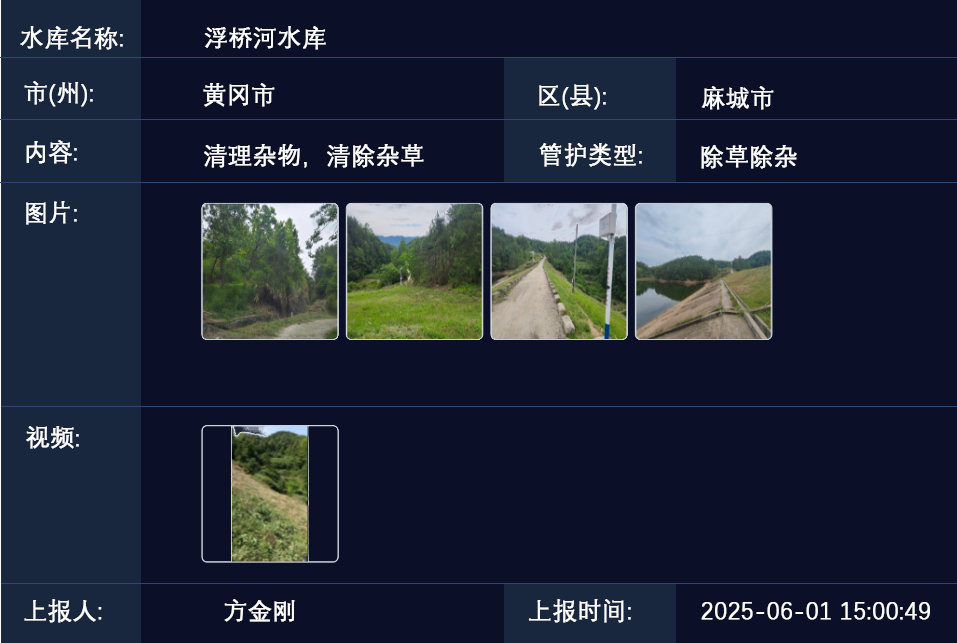Open the fourth photo of the reservoir water
The height and width of the screenshot is (643, 957).
(x=703, y=271)
